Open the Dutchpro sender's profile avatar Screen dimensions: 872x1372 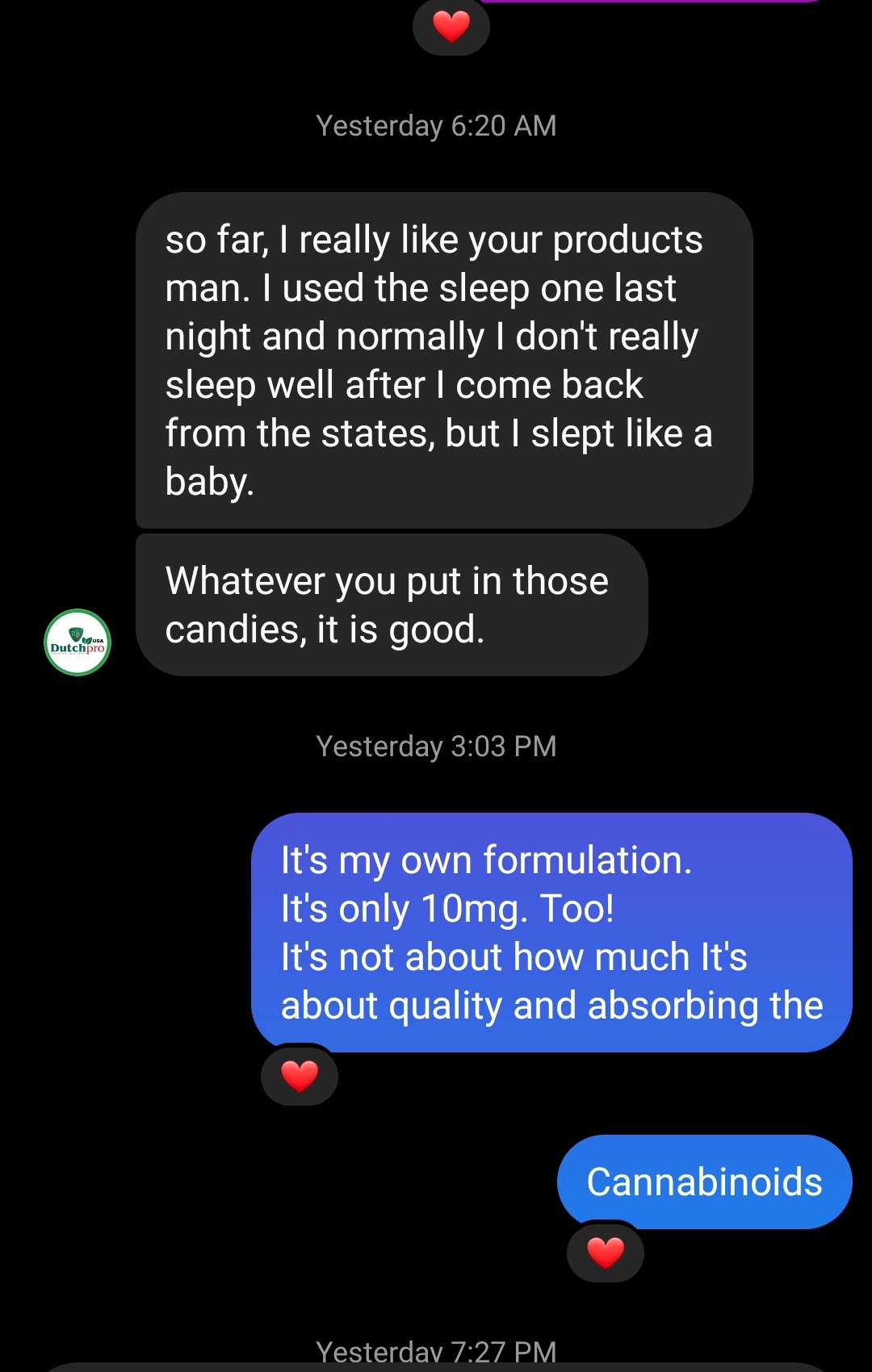pos(78,642)
